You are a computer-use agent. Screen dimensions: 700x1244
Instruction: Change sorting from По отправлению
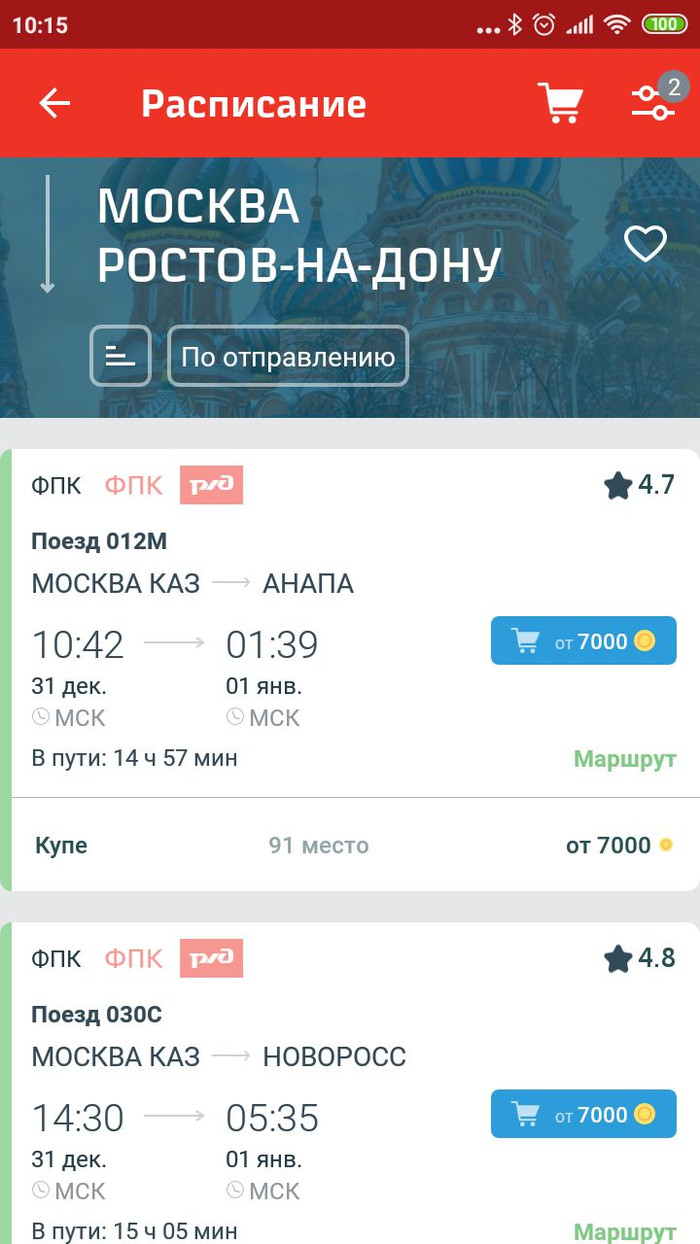288,356
